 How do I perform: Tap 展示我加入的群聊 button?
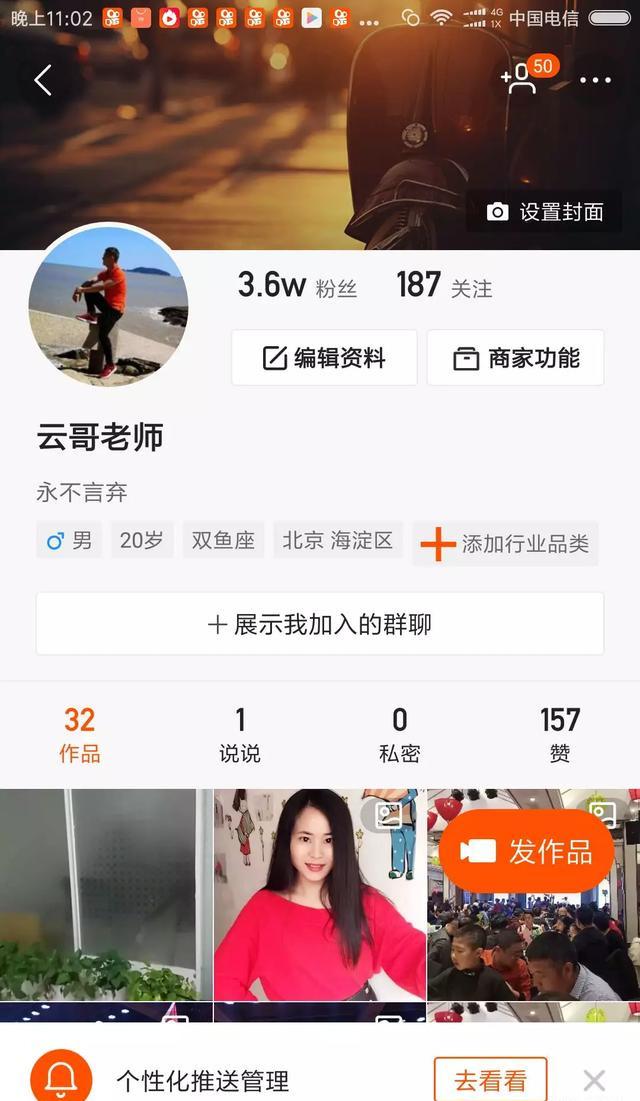pyautogui.click(x=320, y=624)
